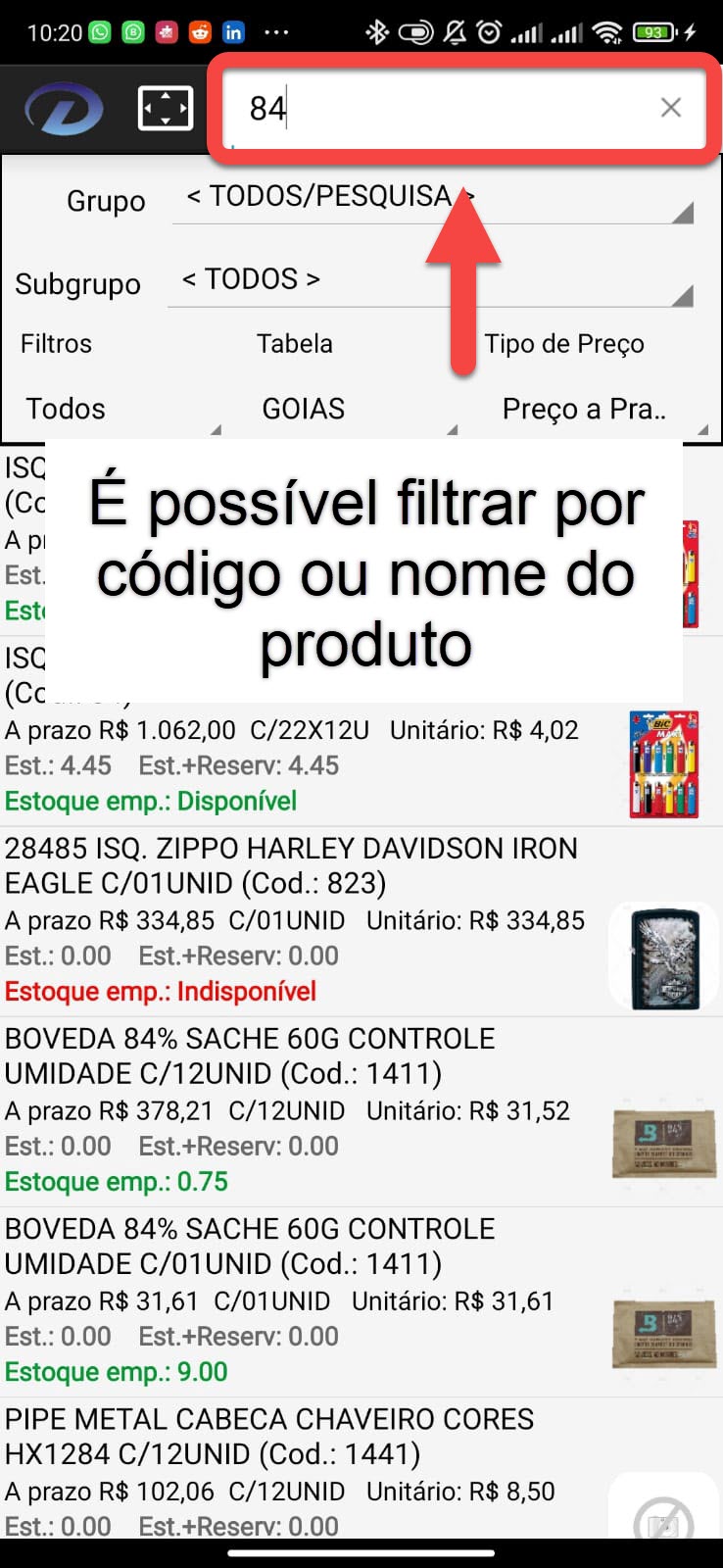The width and height of the screenshot is (723, 1568).
Task: Clear the search text with the X
Action: [x=670, y=108]
